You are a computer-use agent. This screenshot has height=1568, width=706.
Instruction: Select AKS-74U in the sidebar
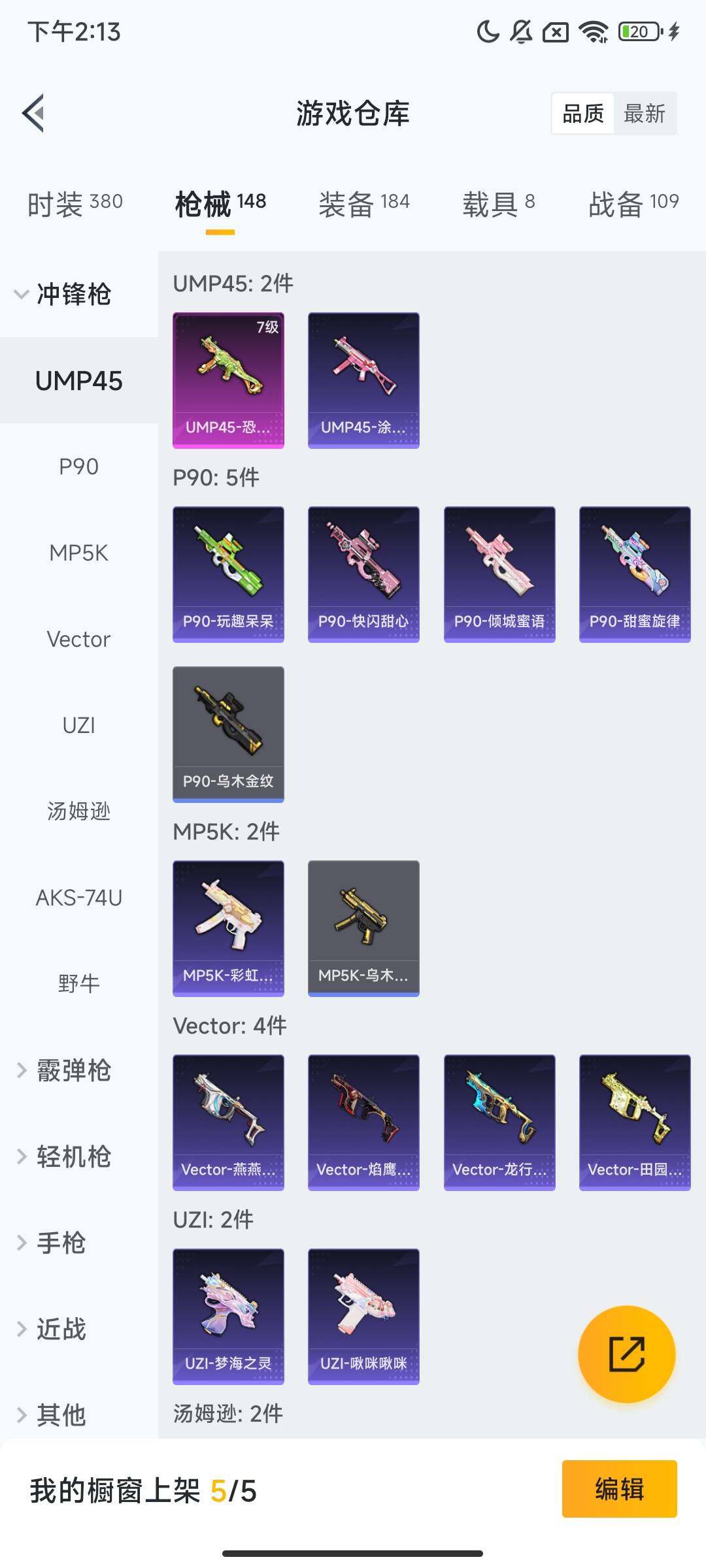pyautogui.click(x=78, y=898)
